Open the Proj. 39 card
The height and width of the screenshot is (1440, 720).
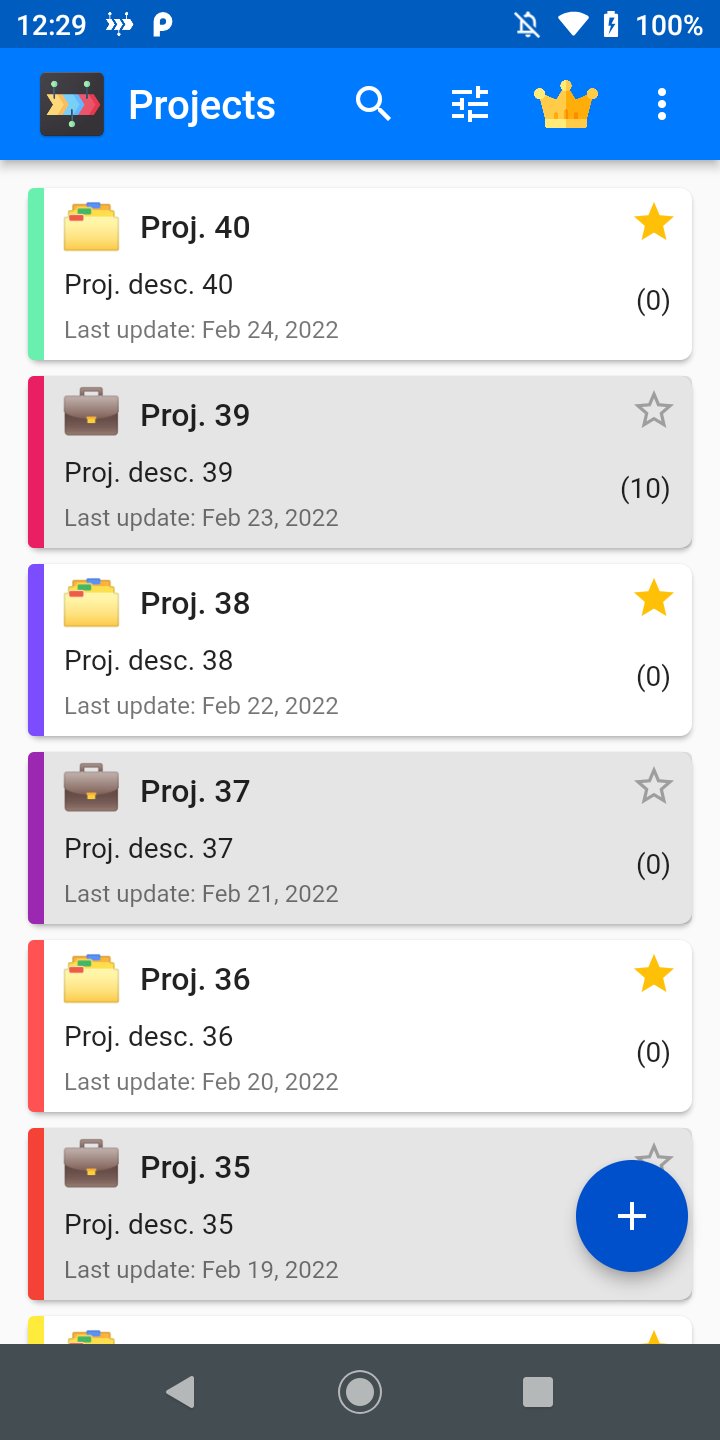(x=360, y=462)
